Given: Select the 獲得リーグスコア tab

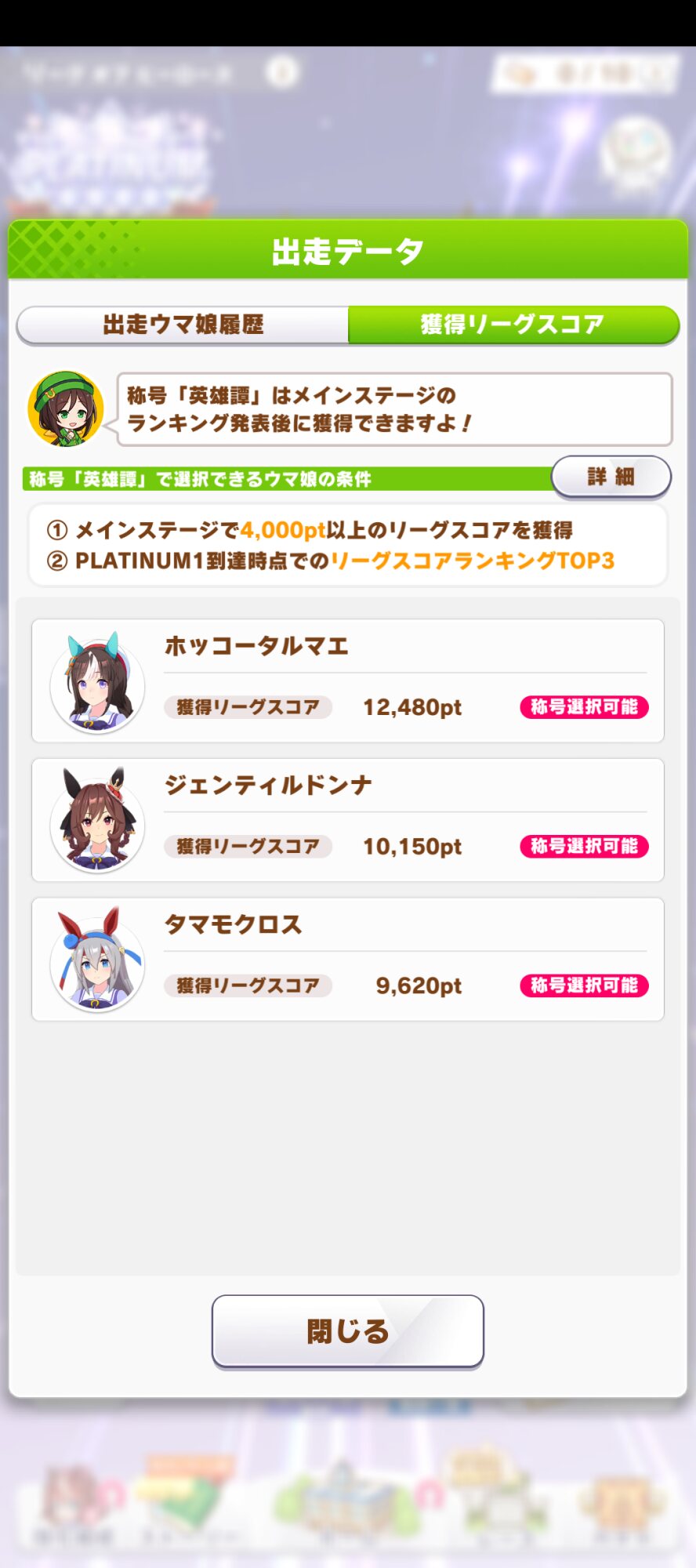Looking at the screenshot, I should click(513, 325).
